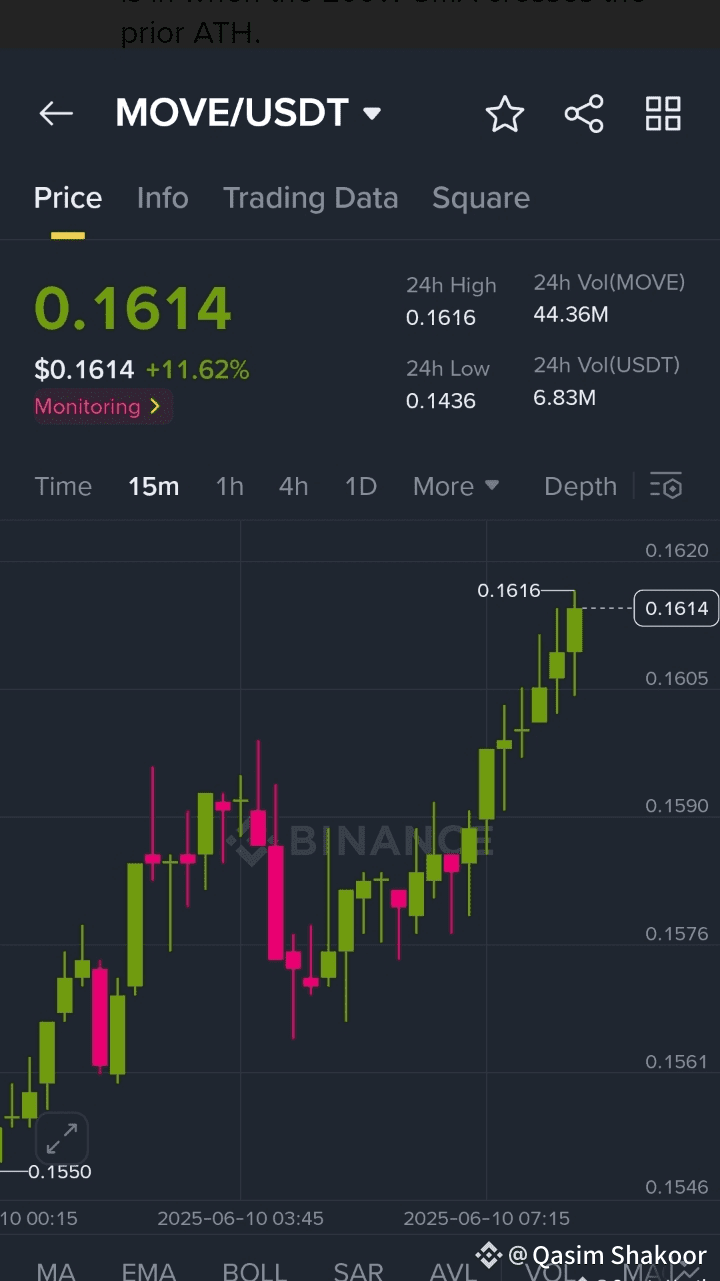This screenshot has height=1281, width=720.
Task: Select the Time chart view
Action: 63,487
